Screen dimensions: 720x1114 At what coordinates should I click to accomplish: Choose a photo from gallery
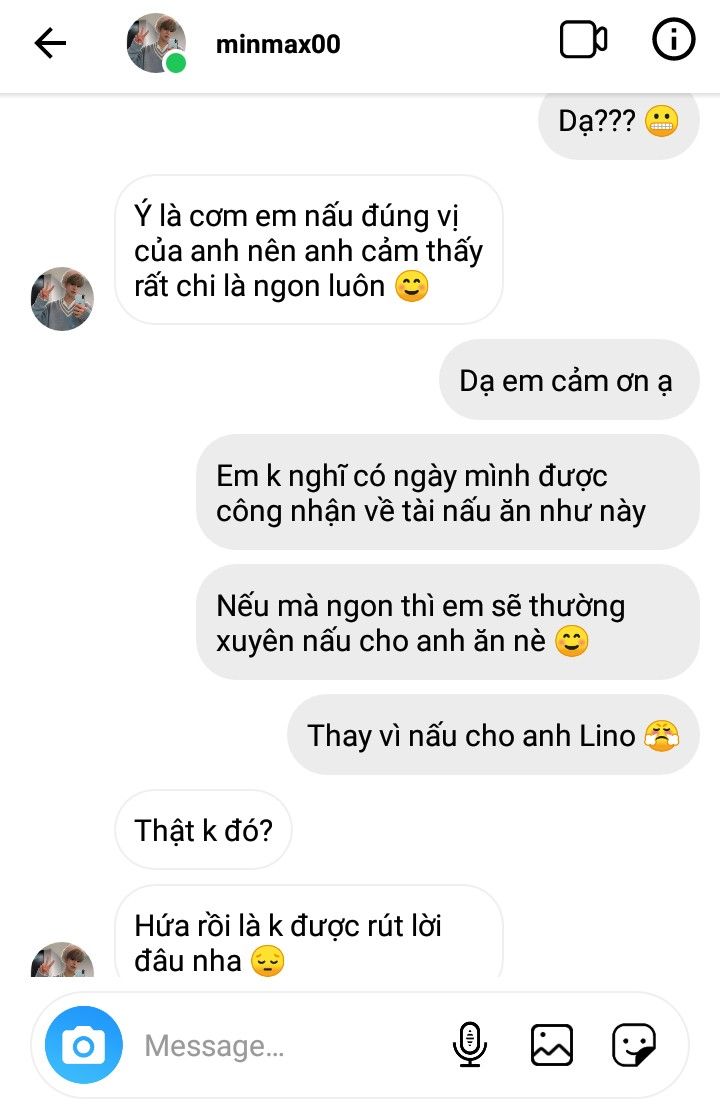pyautogui.click(x=551, y=1046)
